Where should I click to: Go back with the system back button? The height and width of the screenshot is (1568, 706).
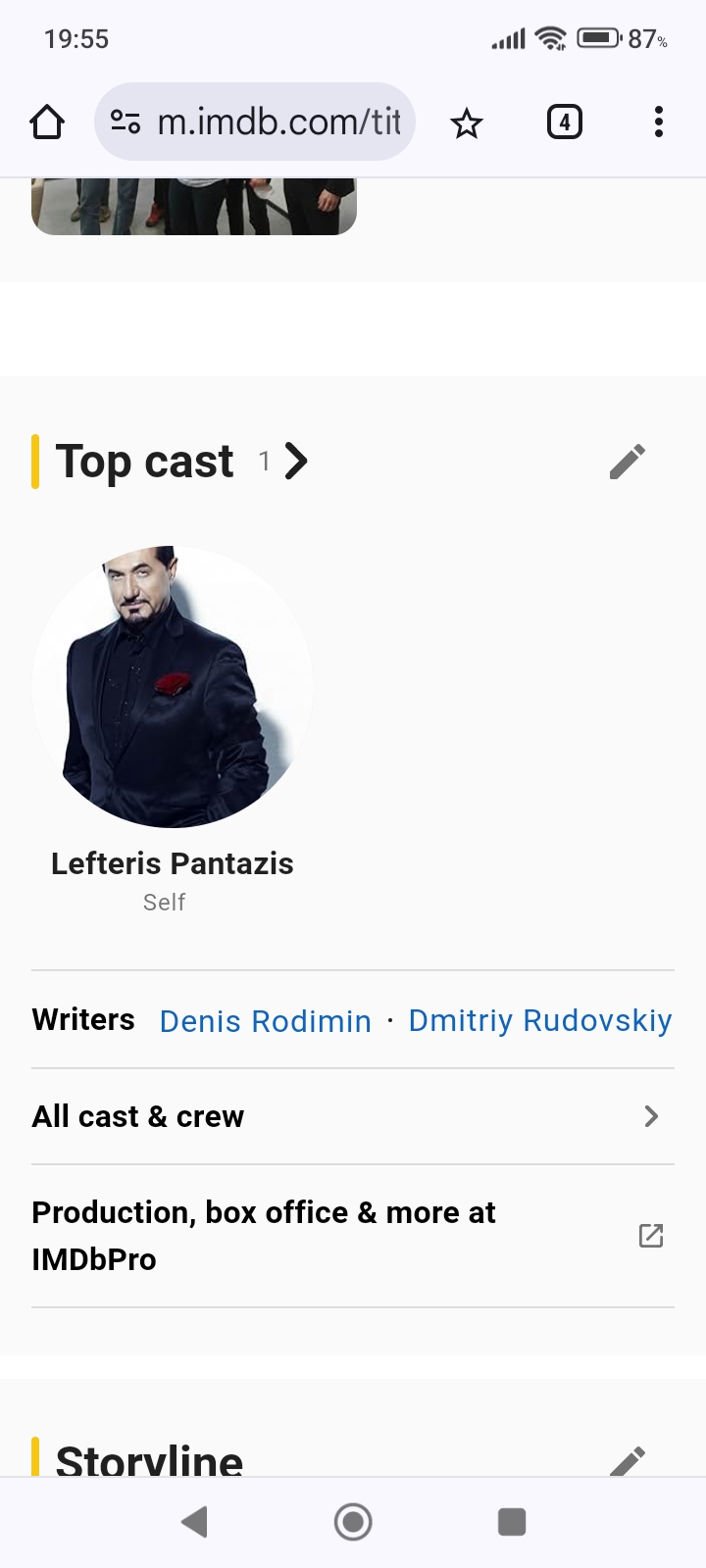tap(194, 1522)
